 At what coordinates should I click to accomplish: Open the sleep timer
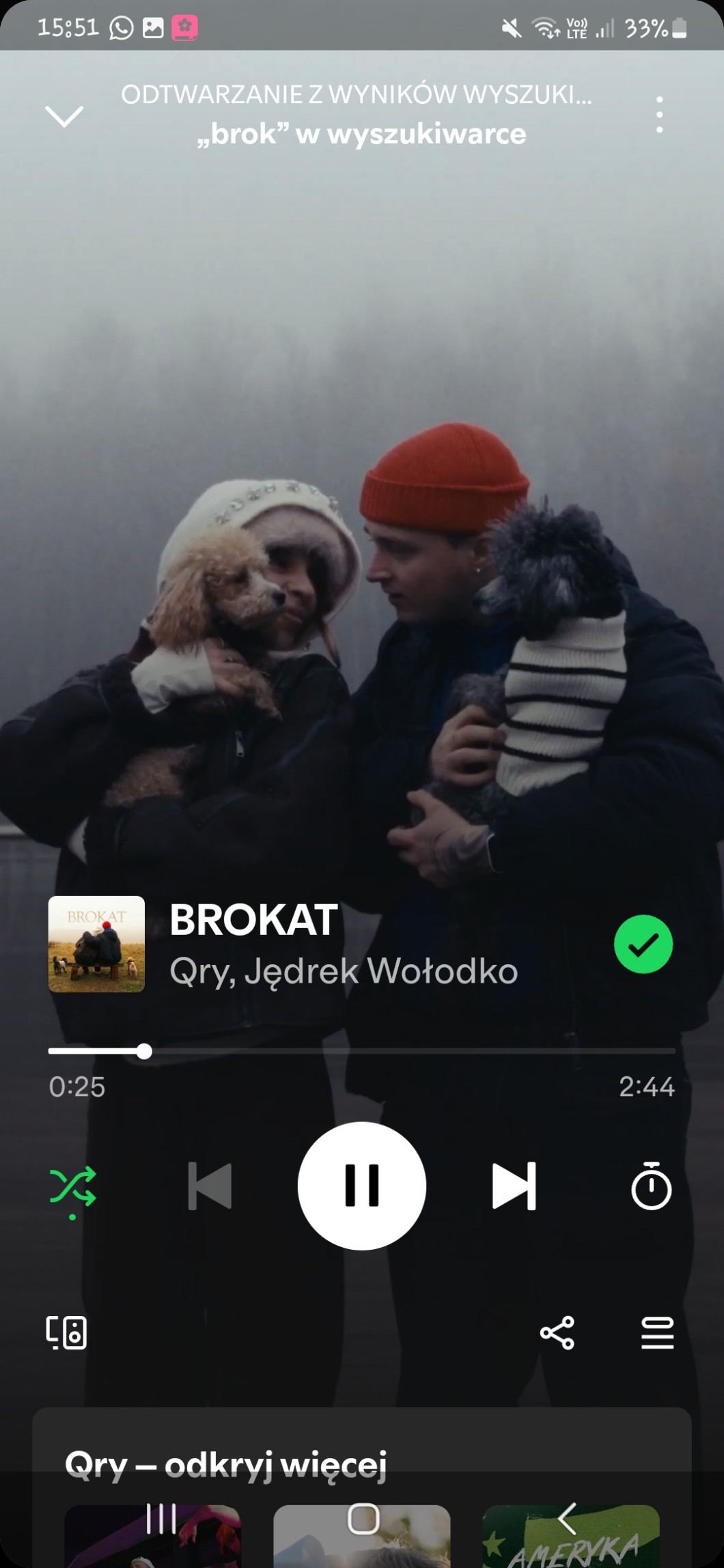[x=651, y=1186]
